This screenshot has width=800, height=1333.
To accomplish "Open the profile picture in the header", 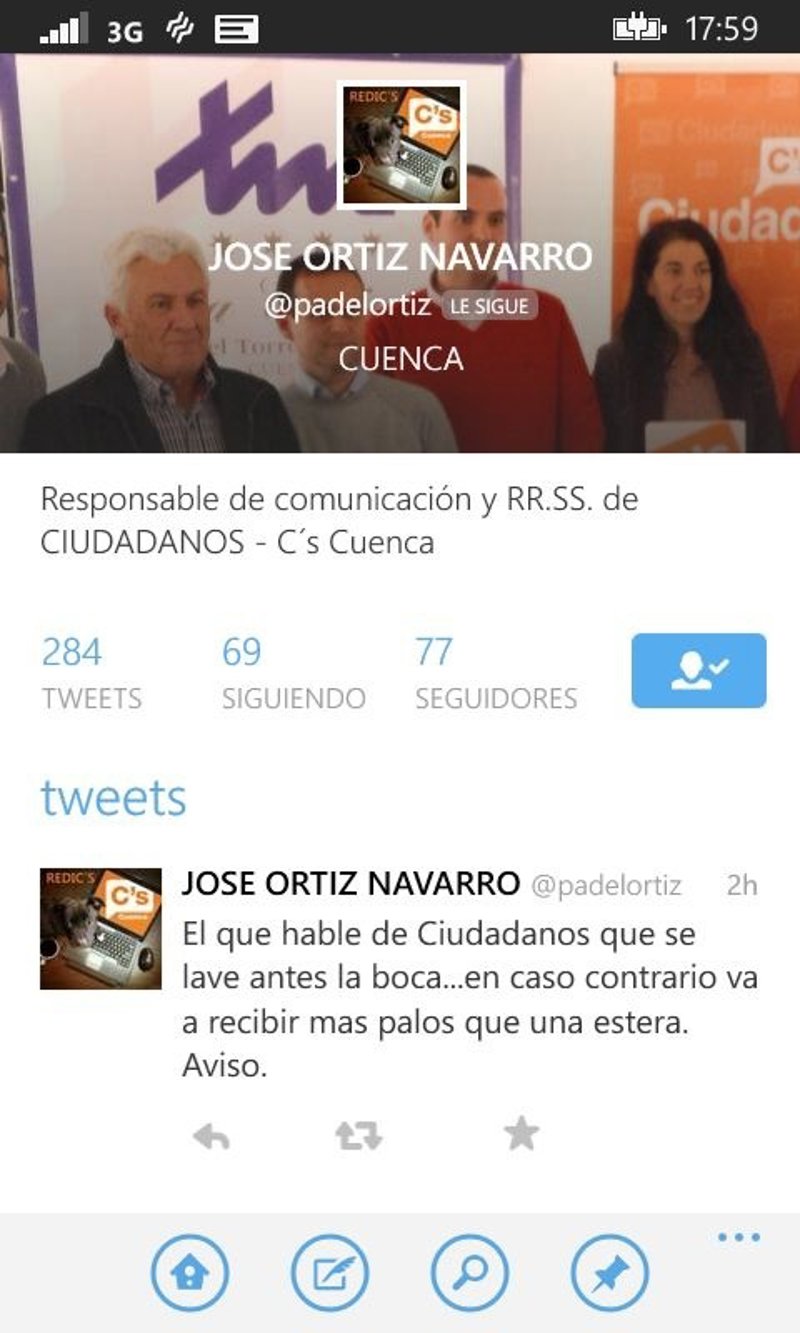I will 401,146.
